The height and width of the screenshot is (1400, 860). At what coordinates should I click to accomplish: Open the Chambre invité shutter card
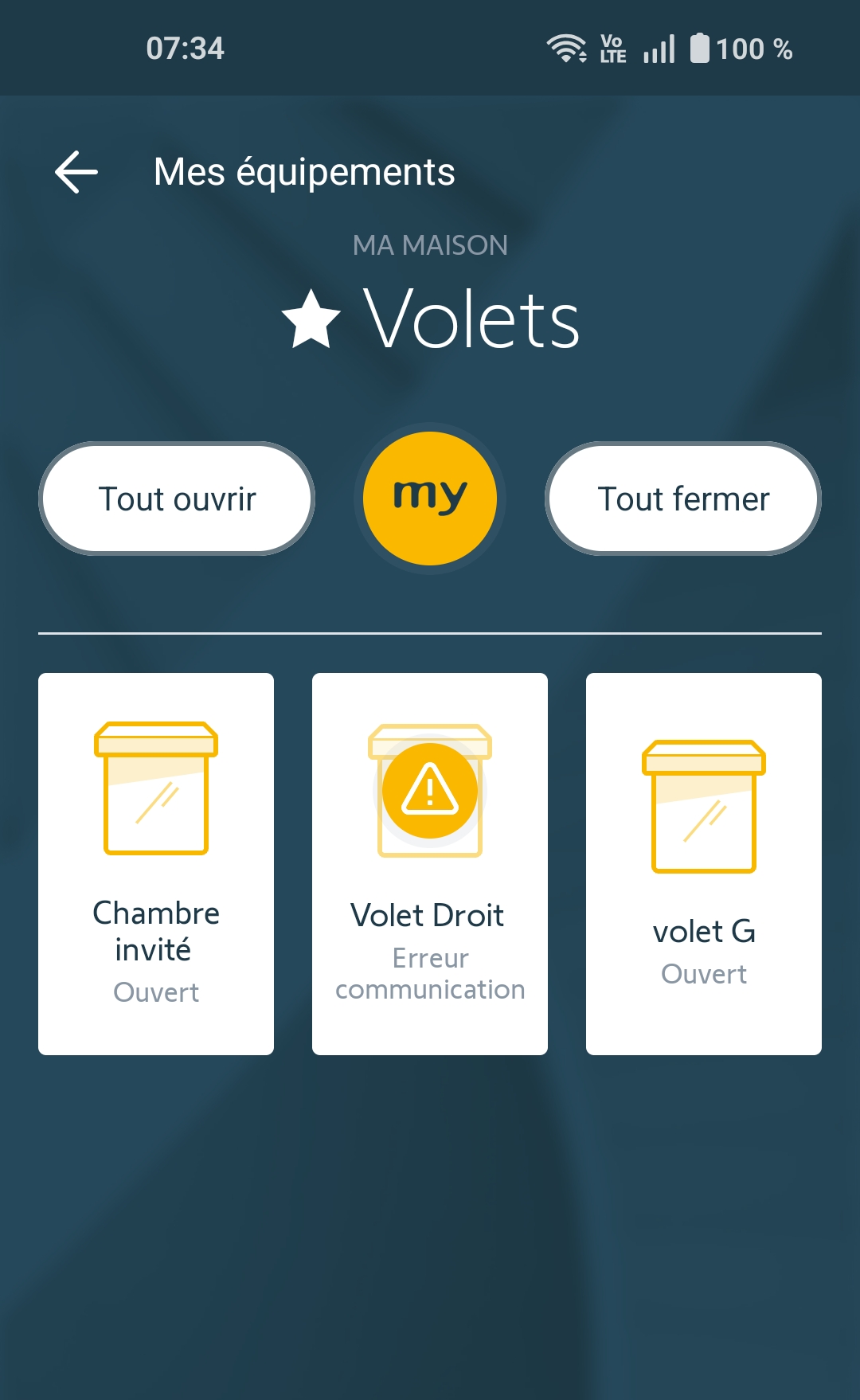tap(156, 863)
